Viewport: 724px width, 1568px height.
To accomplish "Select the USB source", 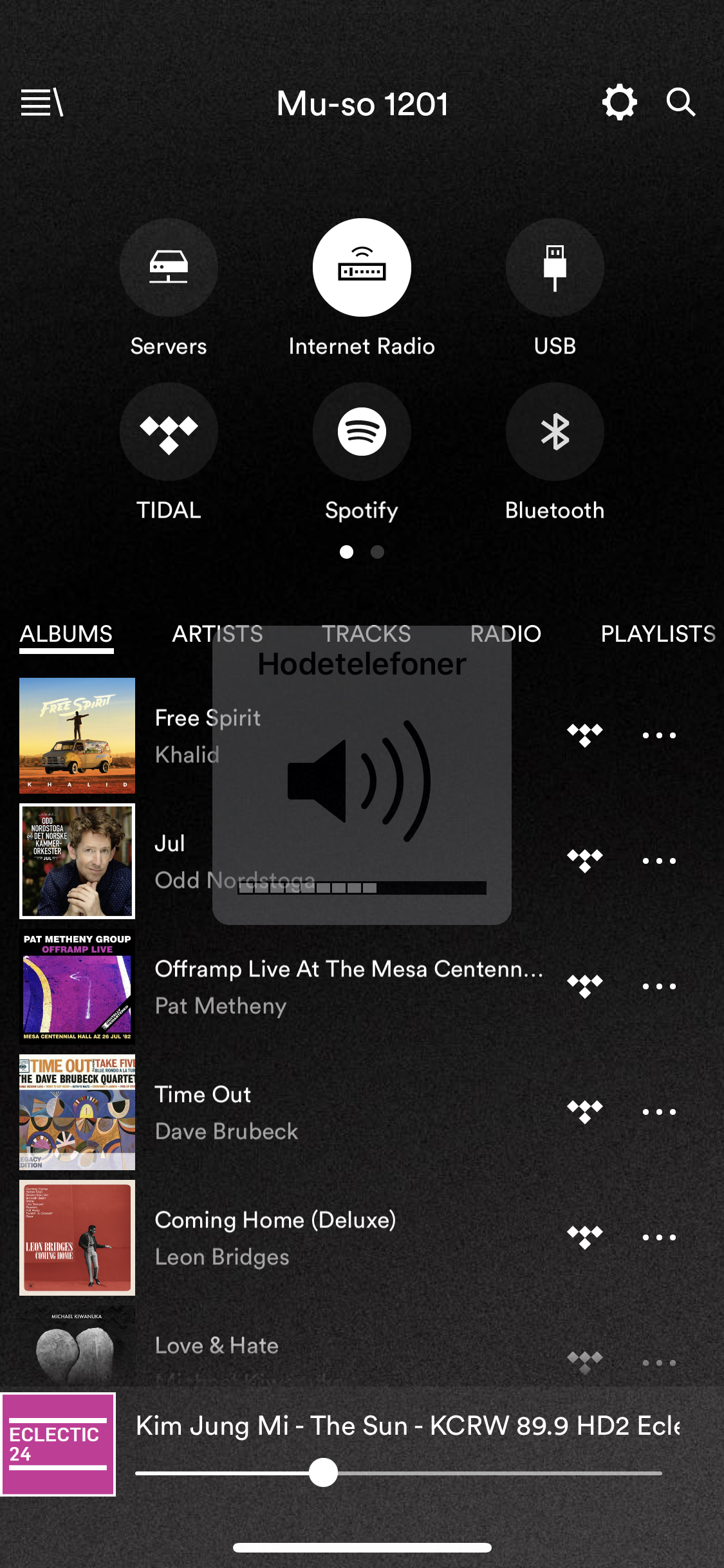I will coord(555,267).
